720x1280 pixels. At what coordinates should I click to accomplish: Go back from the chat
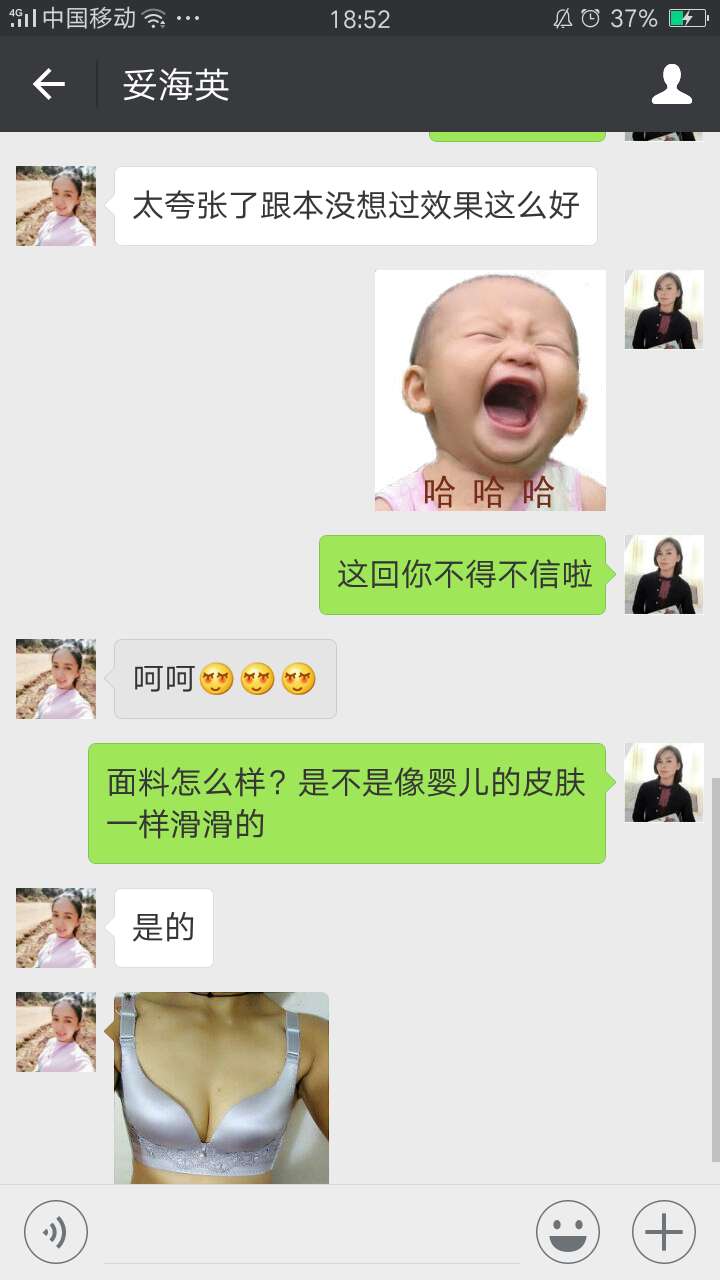(x=48, y=85)
